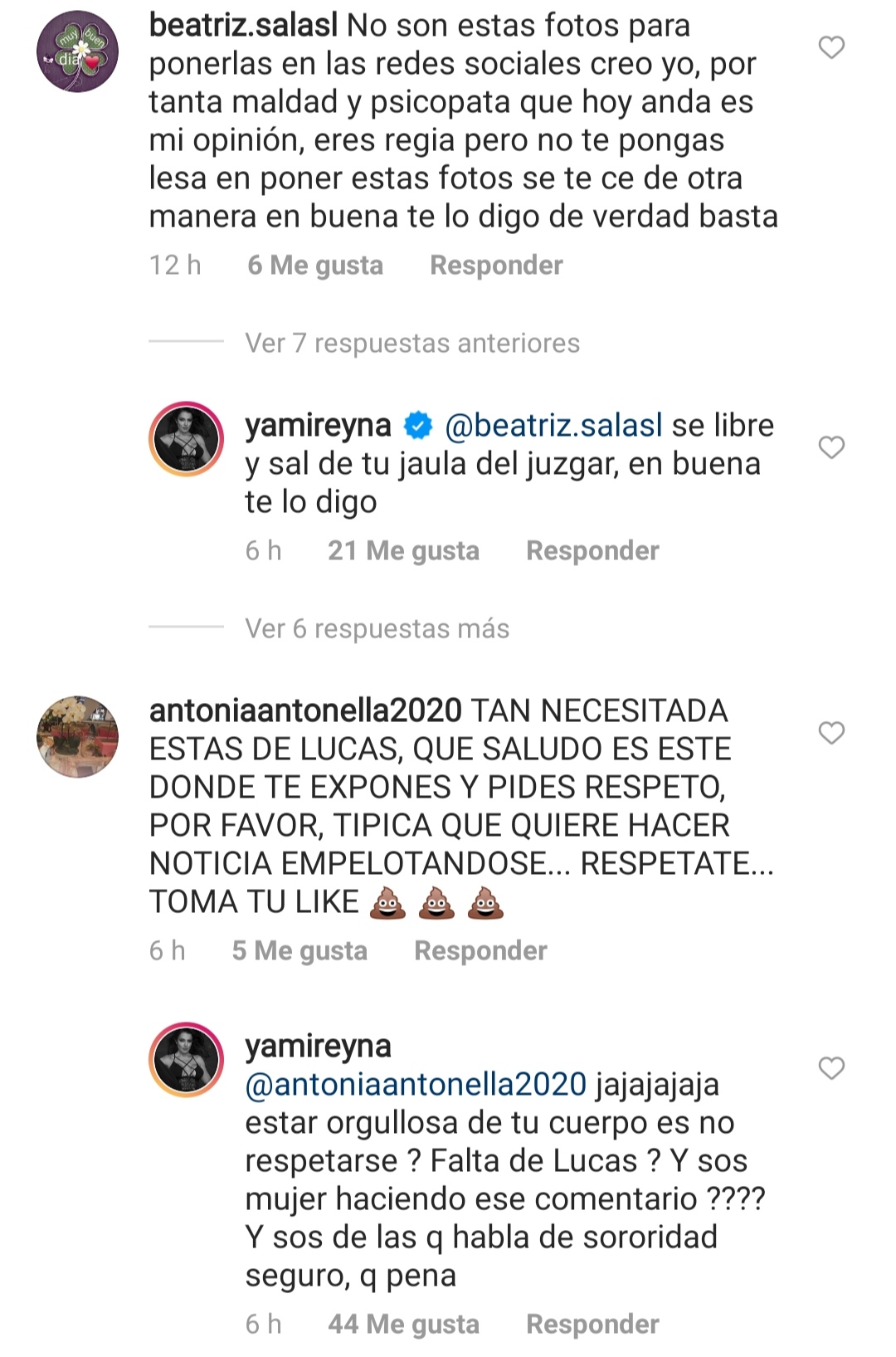896x1357 pixels.
Task: Click the first poop emoji after TOMA TU LIKE
Action: [x=387, y=901]
